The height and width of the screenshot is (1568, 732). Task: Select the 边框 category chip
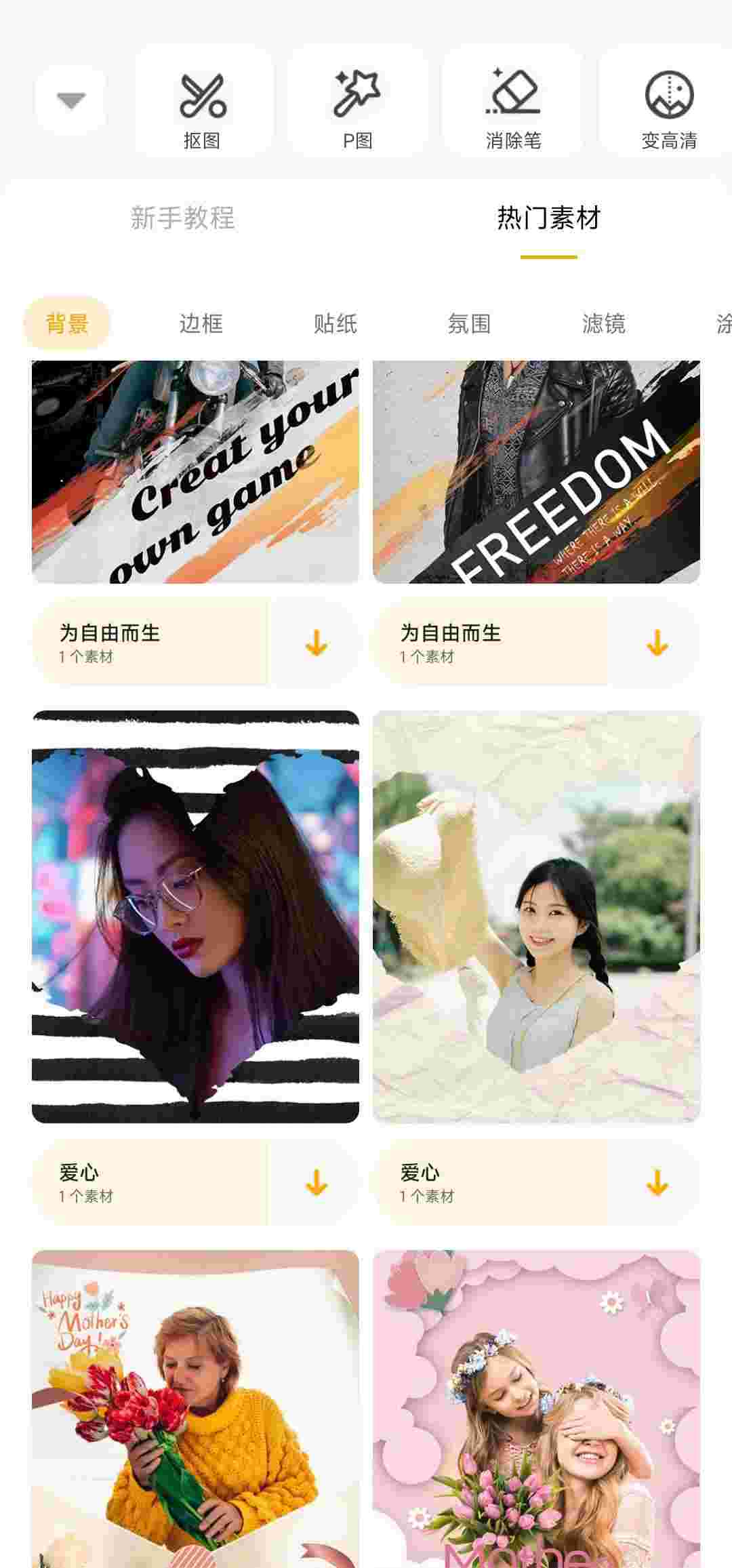point(201,323)
